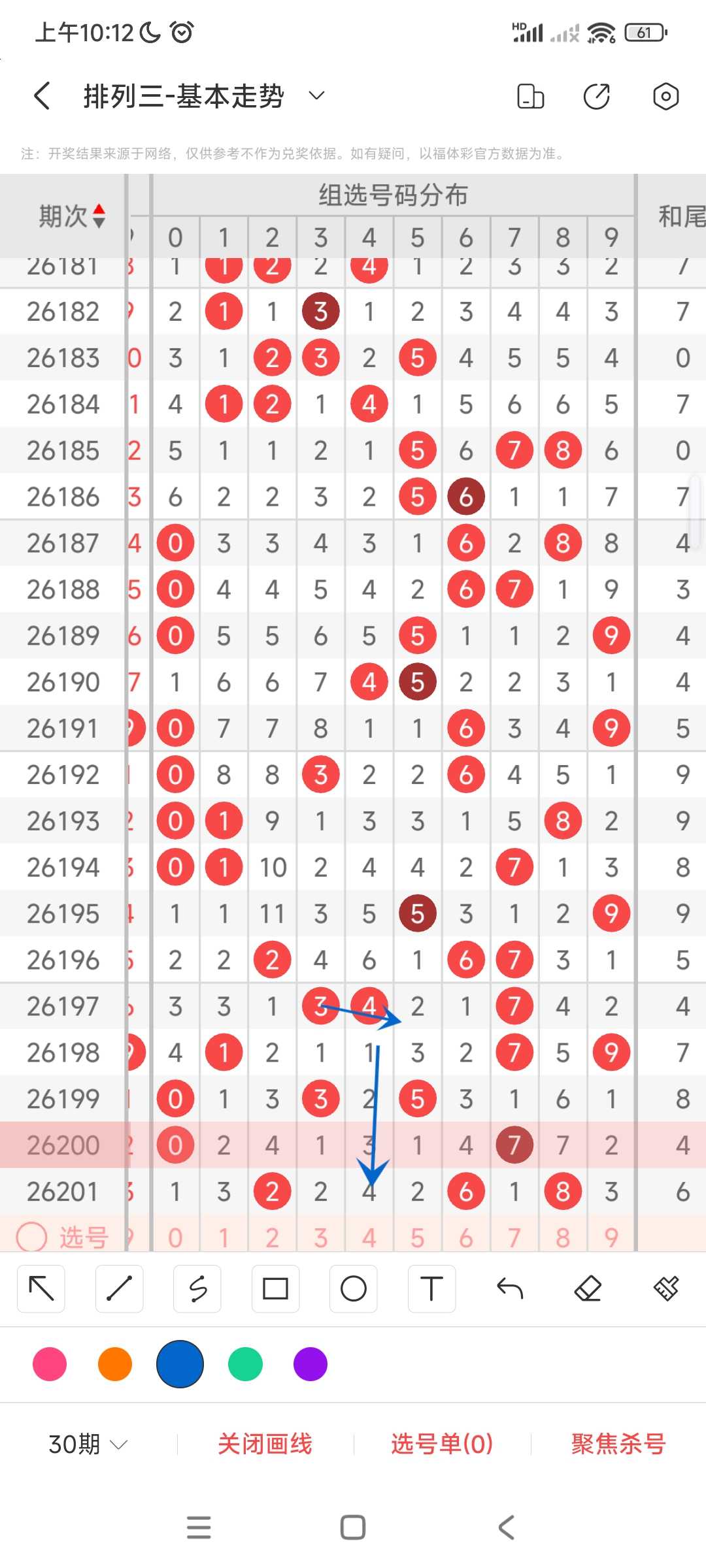Viewport: 706px width, 1568px height.
Task: Open the hexagon settings icon
Action: (x=665, y=96)
